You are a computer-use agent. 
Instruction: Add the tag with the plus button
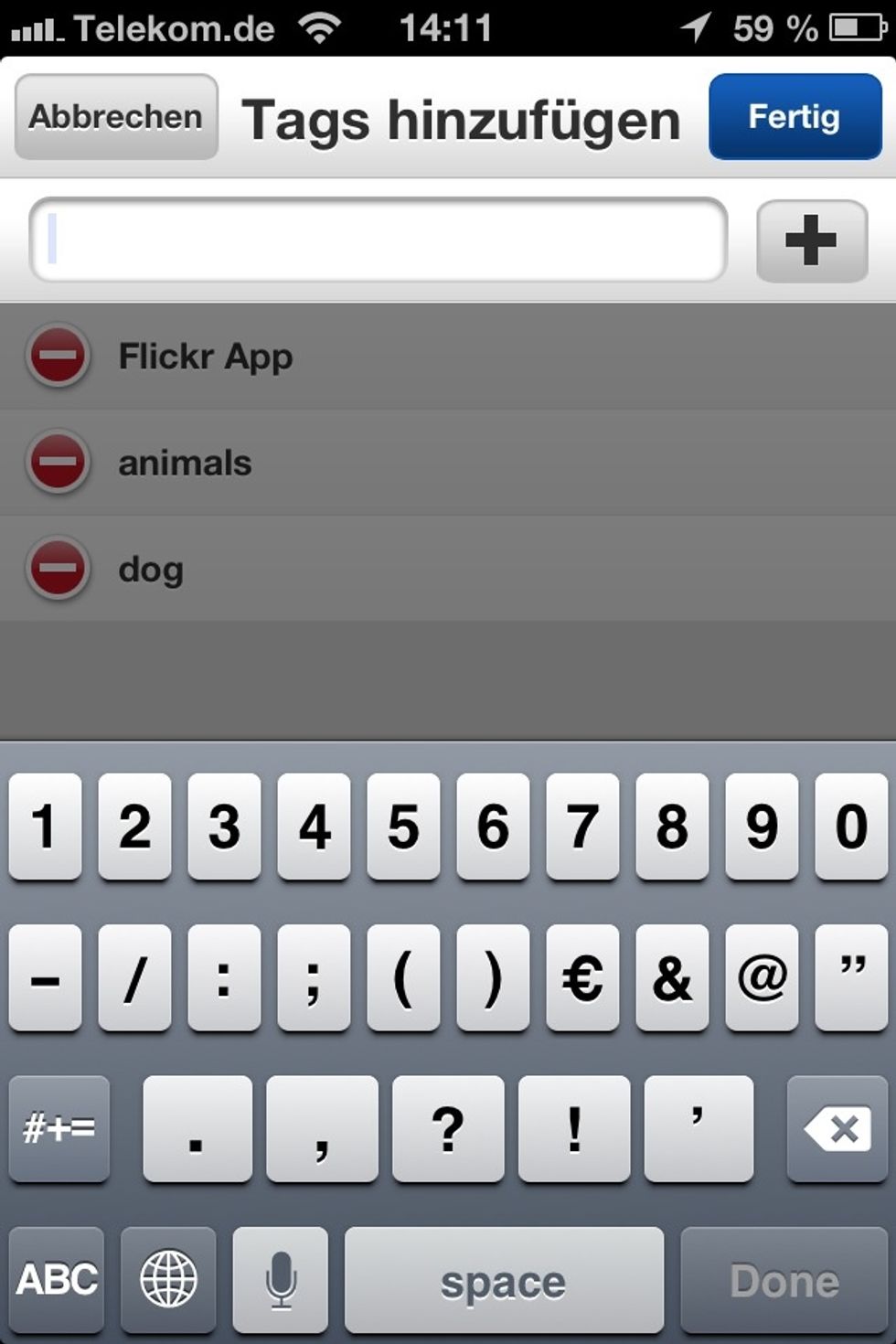(x=811, y=241)
